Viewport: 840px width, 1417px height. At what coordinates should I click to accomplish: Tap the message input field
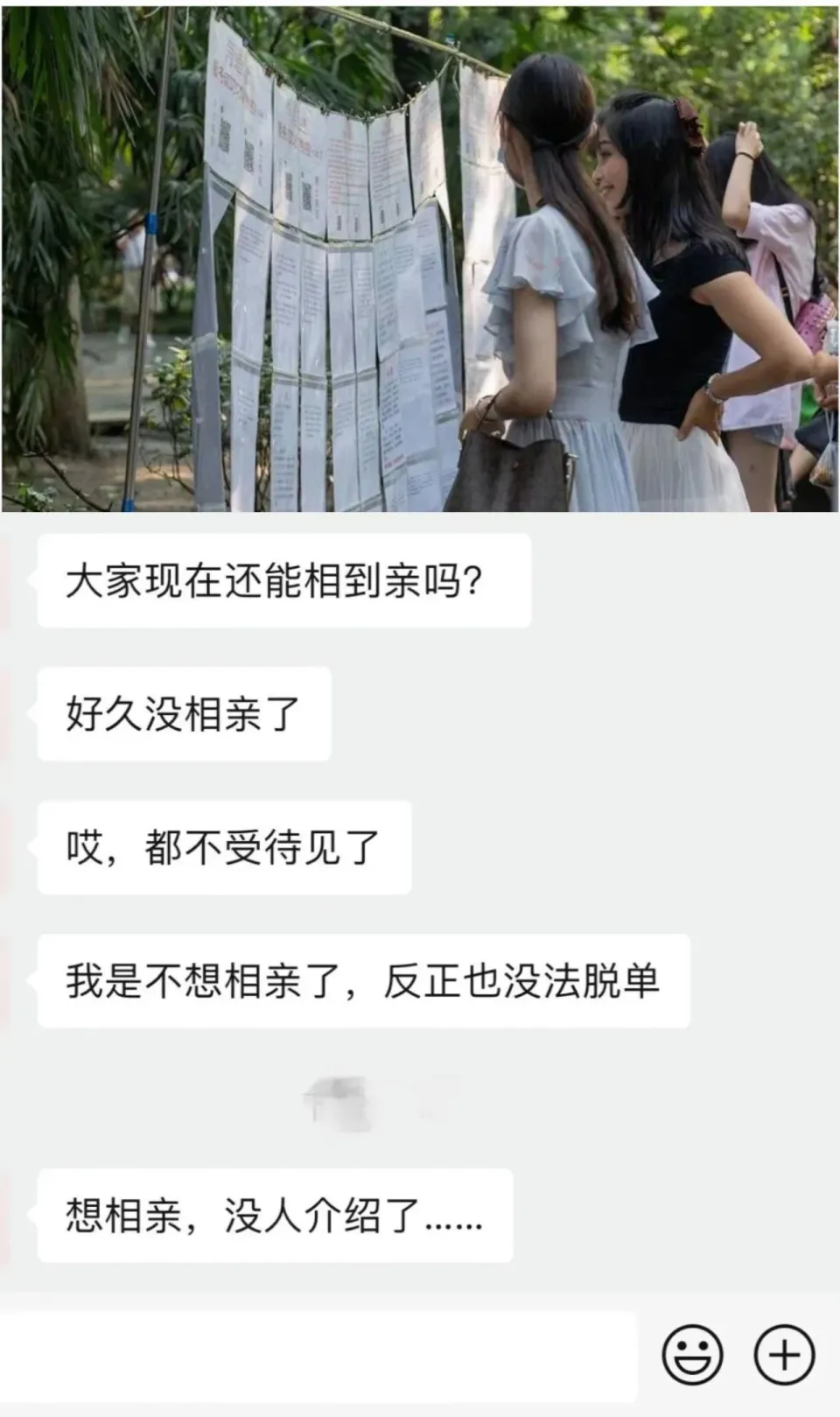click(319, 1355)
